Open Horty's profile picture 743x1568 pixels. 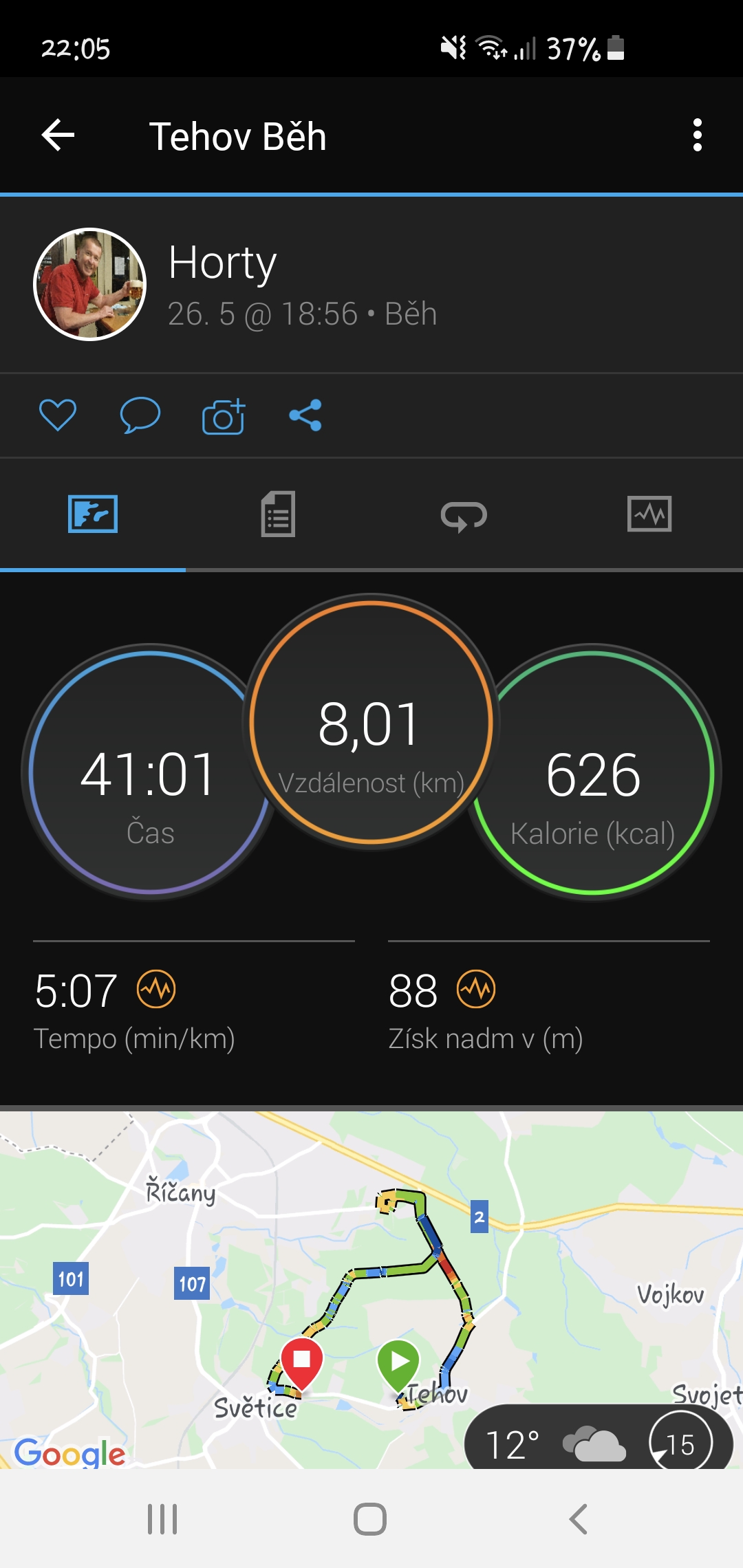pyautogui.click(x=90, y=284)
